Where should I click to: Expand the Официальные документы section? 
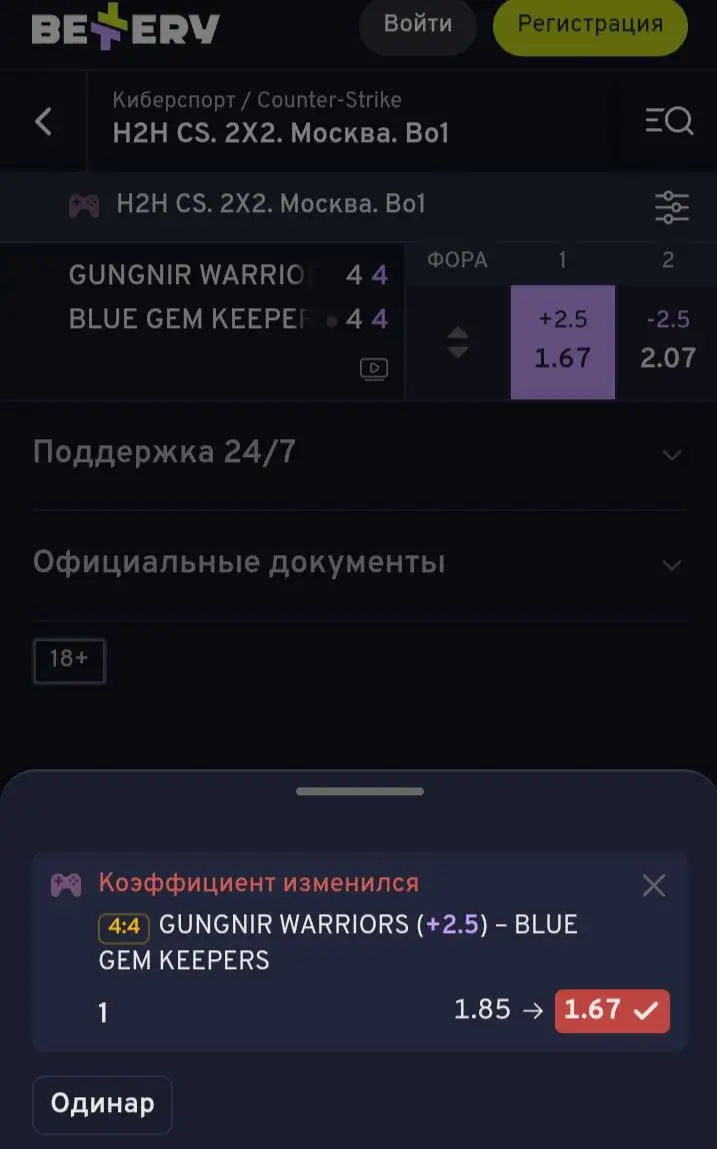point(358,562)
